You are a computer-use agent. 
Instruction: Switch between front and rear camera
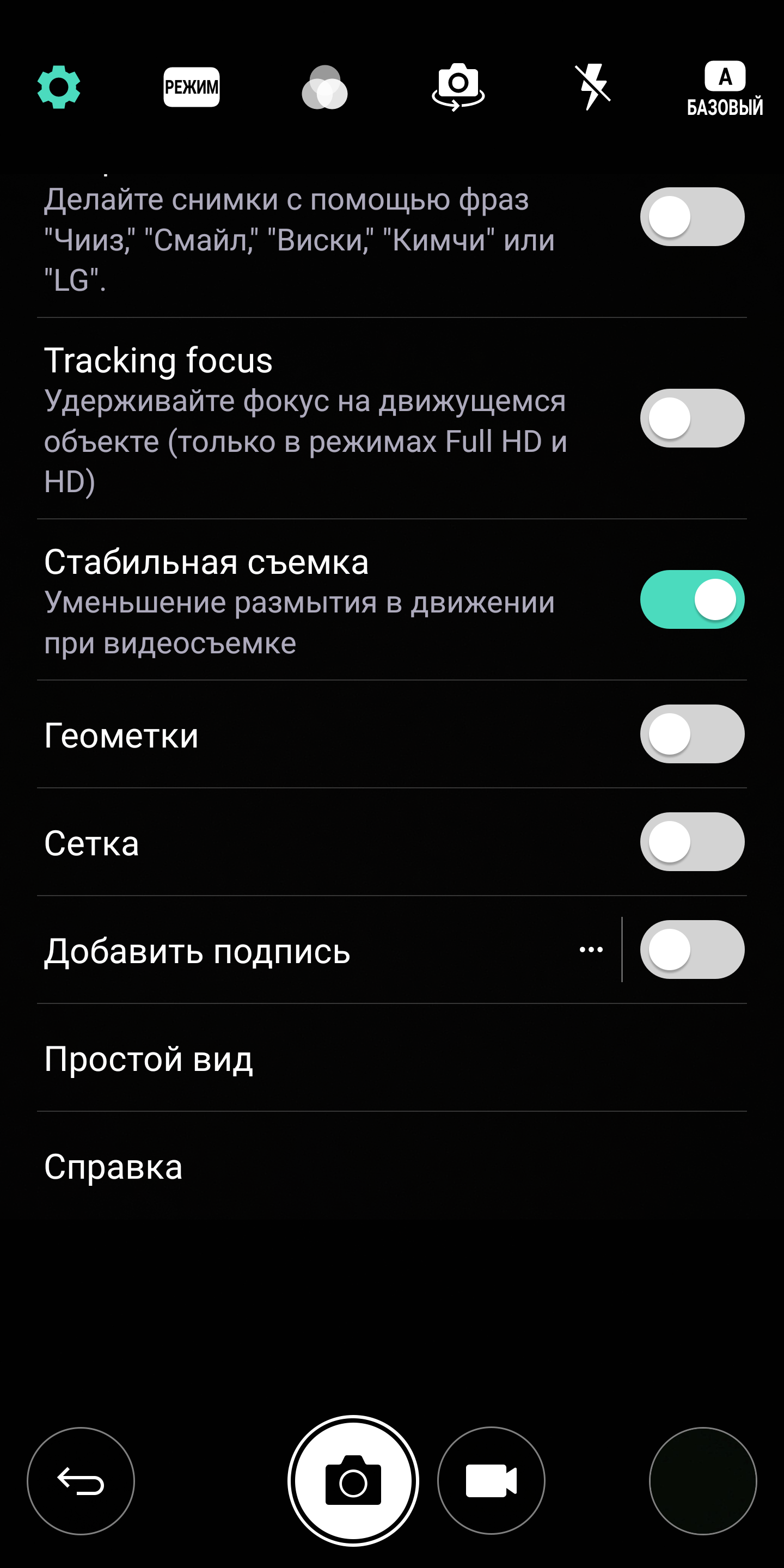coord(458,87)
